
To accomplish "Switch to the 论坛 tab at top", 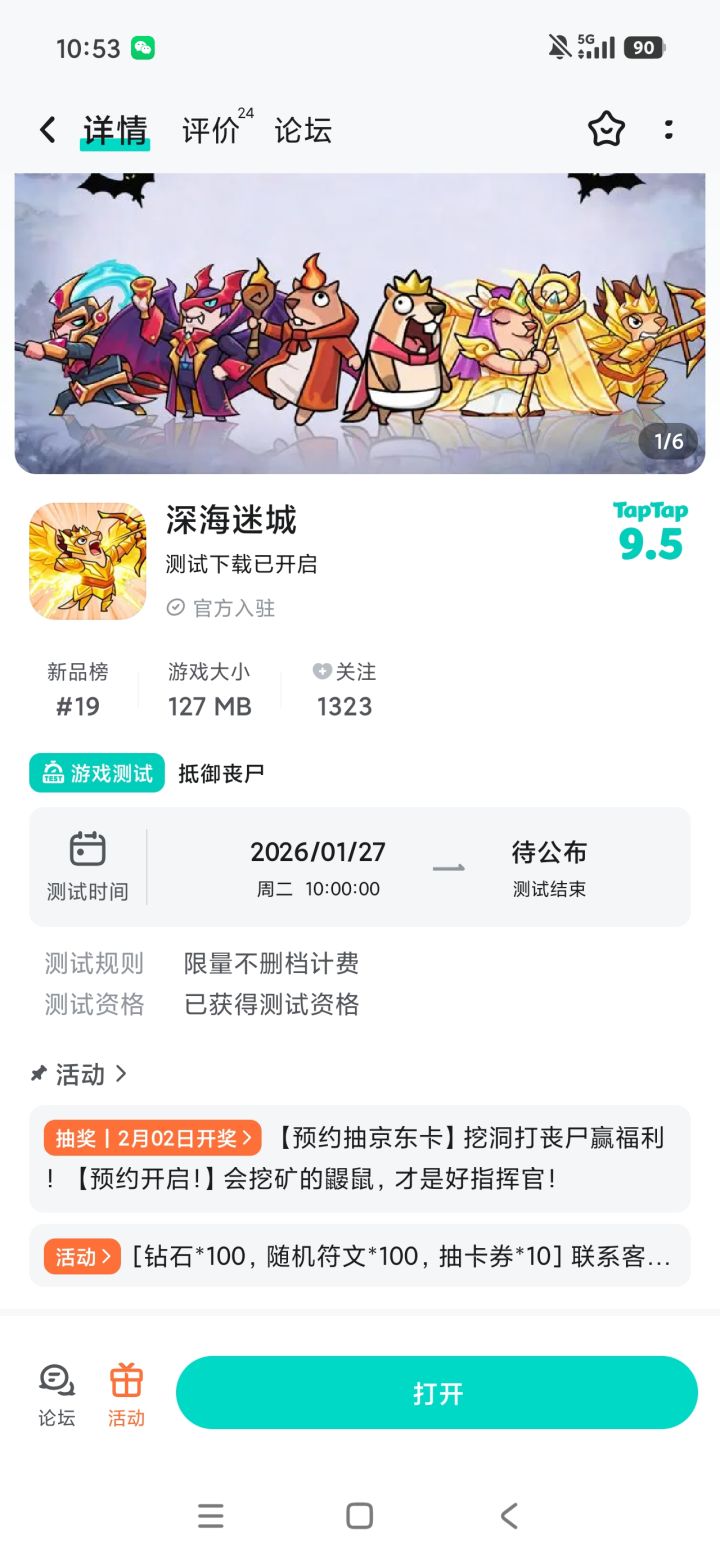I will [x=304, y=131].
